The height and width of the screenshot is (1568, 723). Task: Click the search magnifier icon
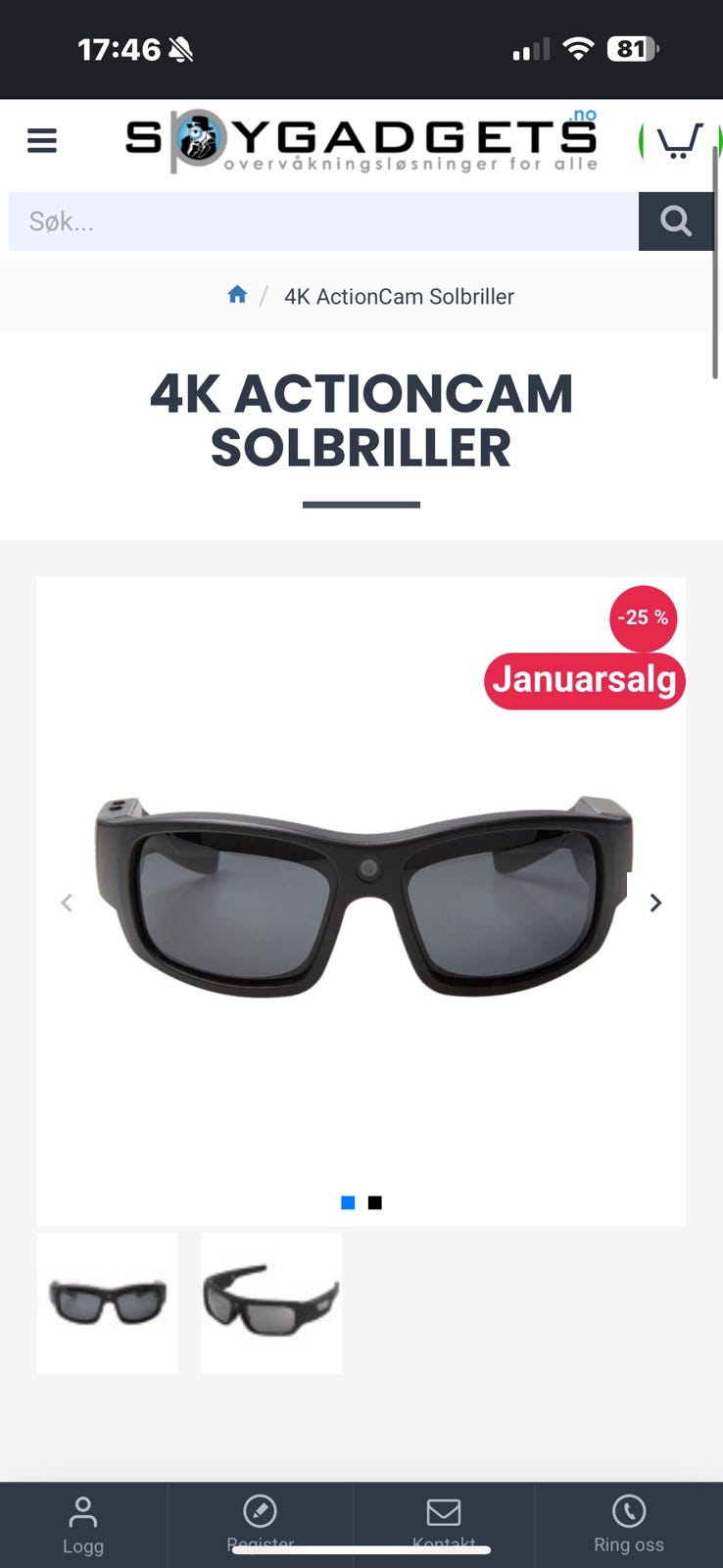click(676, 221)
